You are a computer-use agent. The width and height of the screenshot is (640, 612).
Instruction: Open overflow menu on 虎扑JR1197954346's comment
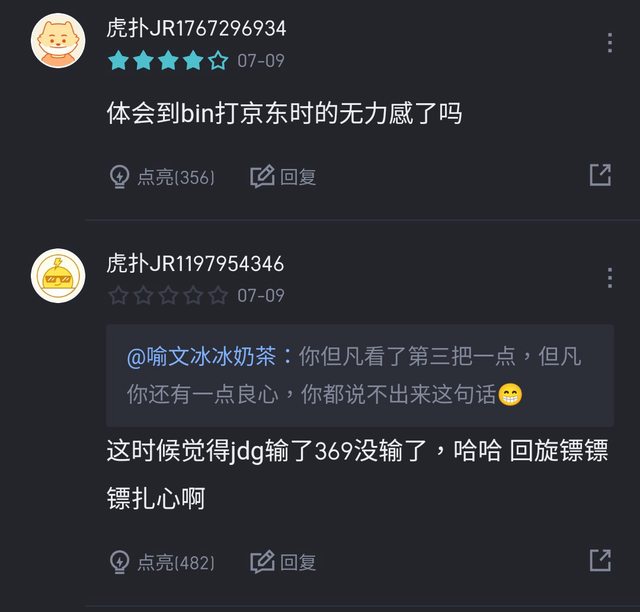tap(609, 277)
